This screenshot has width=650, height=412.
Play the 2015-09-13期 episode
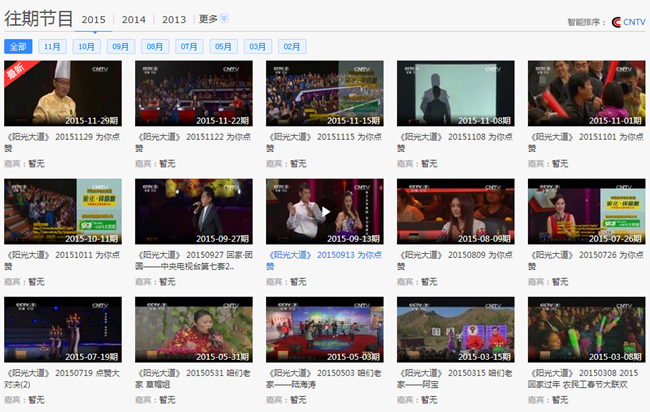pyautogui.click(x=324, y=211)
